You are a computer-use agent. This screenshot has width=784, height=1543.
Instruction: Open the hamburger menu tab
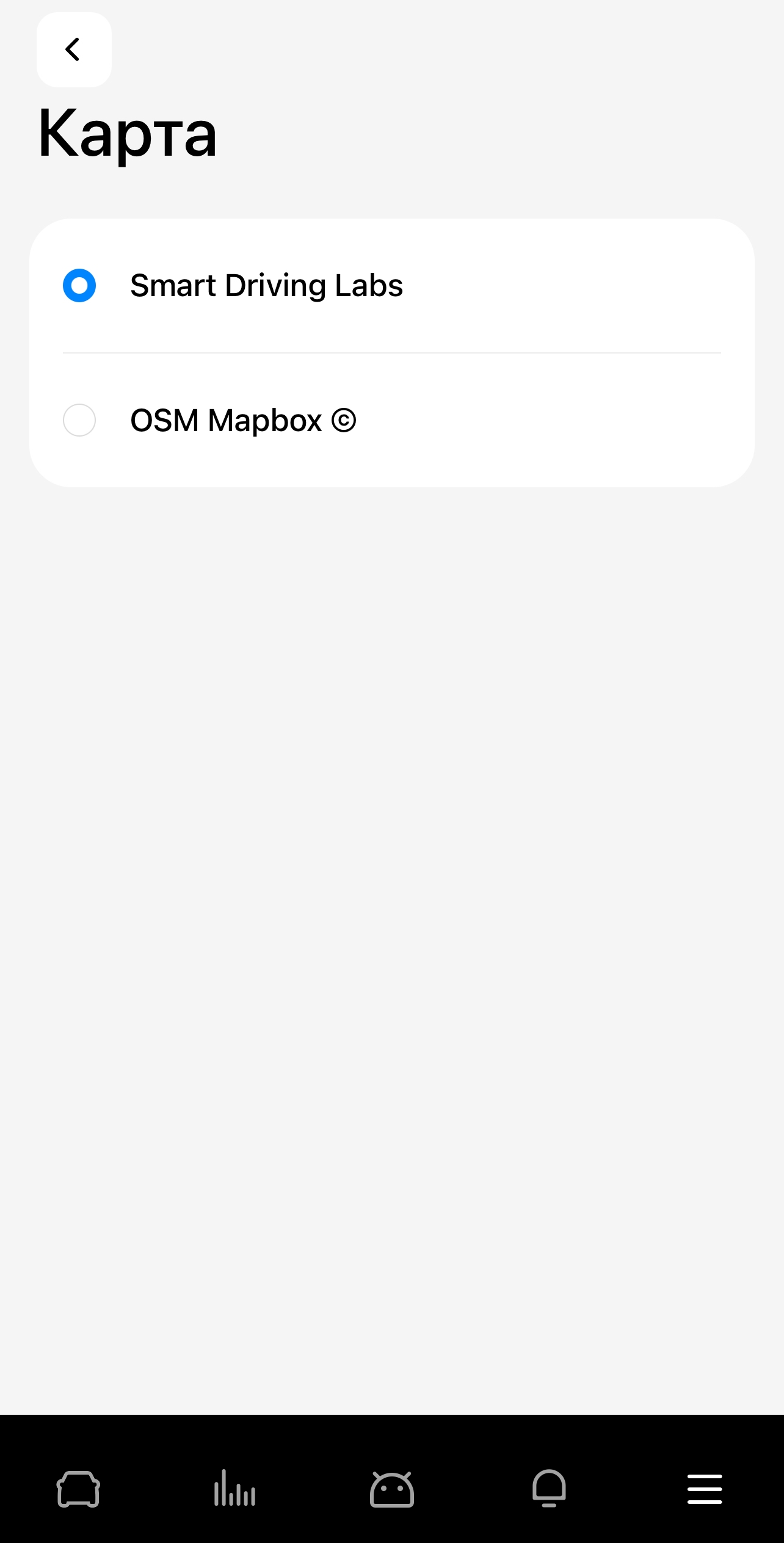click(x=705, y=1489)
